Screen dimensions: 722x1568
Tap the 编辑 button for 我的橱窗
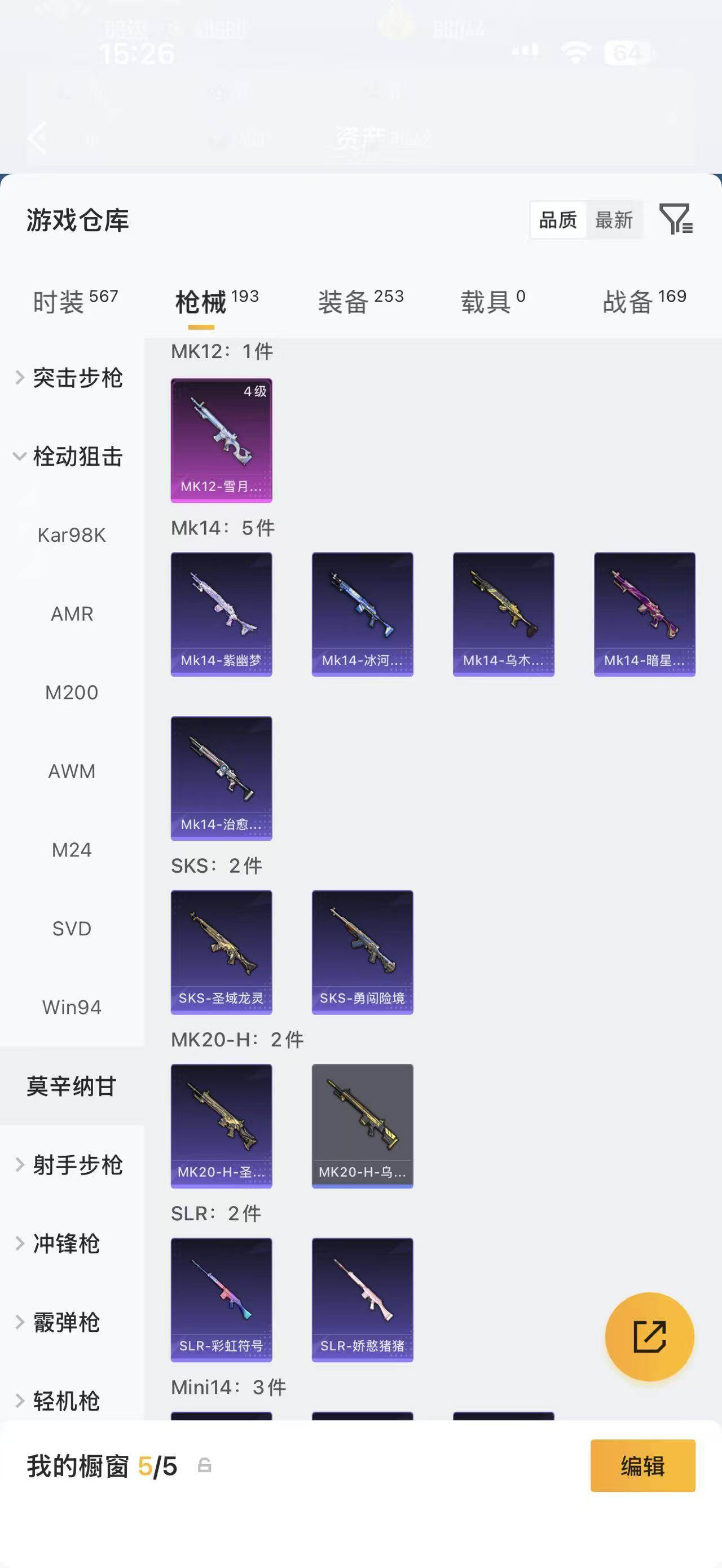click(x=643, y=1466)
